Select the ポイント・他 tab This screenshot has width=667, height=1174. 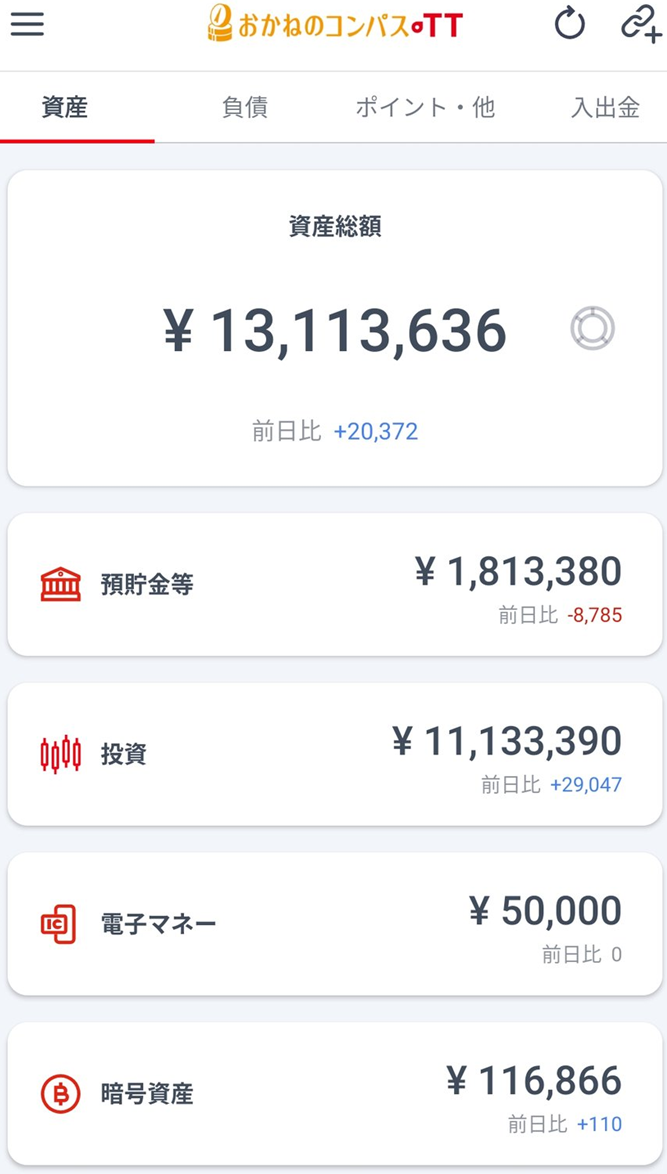coord(425,107)
